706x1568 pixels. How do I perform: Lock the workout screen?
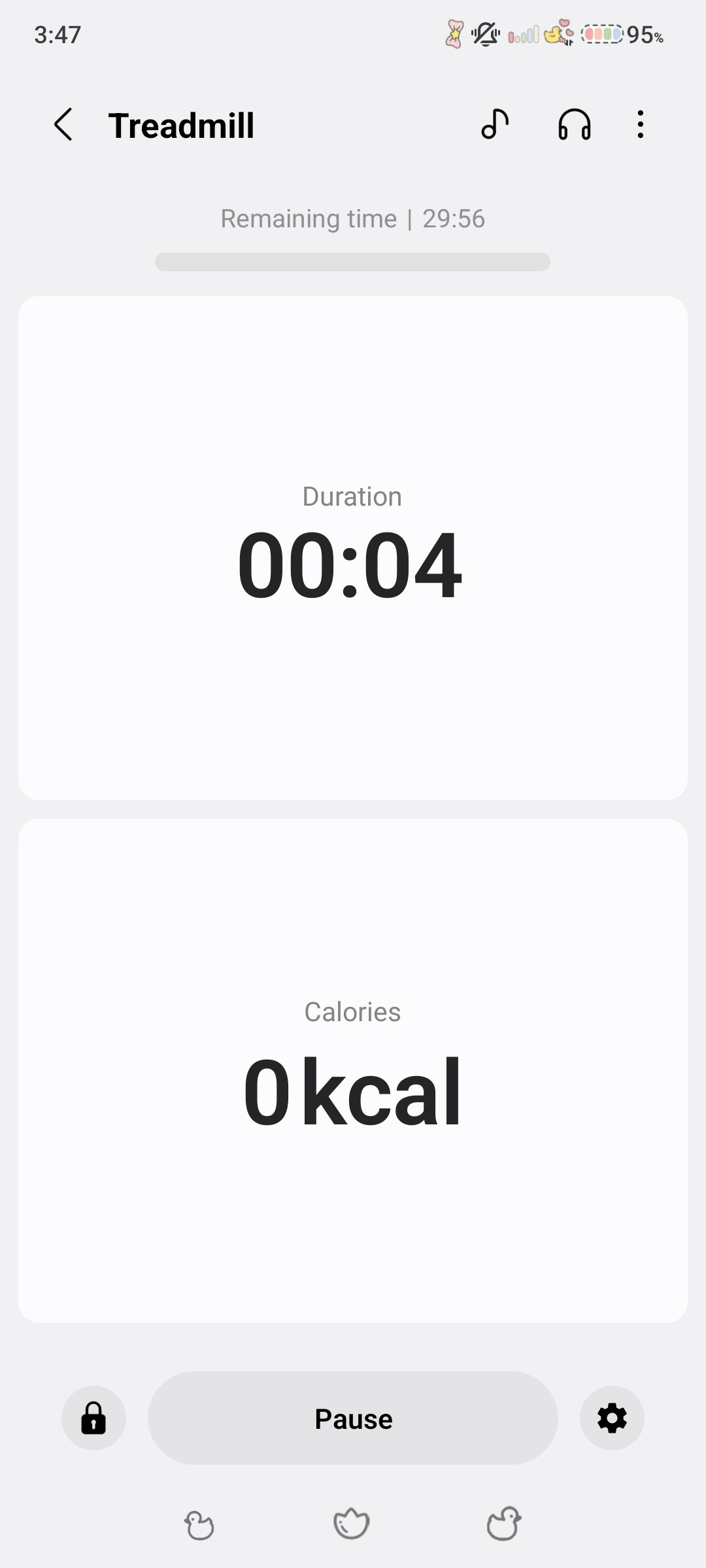pyautogui.click(x=93, y=1418)
